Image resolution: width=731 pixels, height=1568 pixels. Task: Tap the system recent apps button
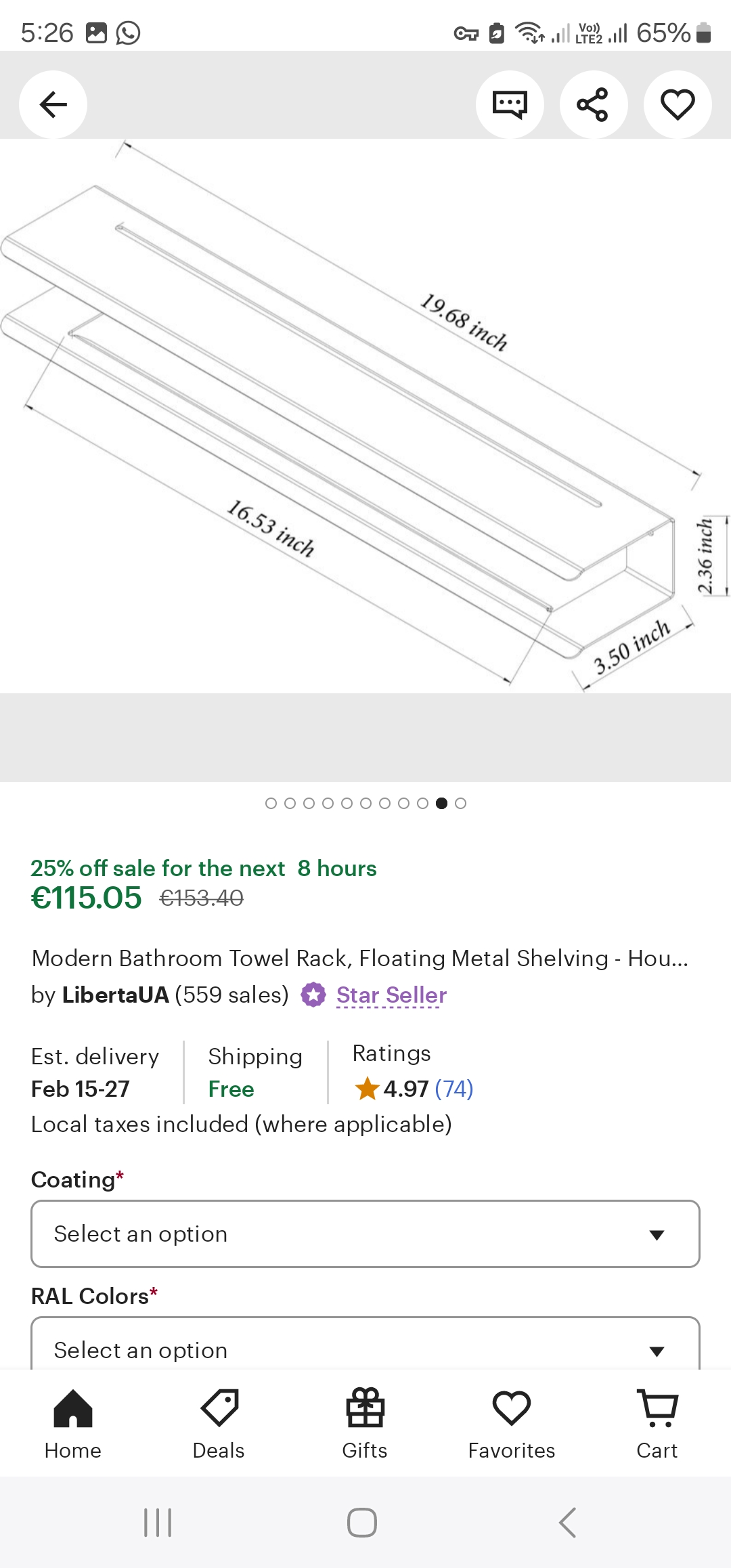(158, 1523)
